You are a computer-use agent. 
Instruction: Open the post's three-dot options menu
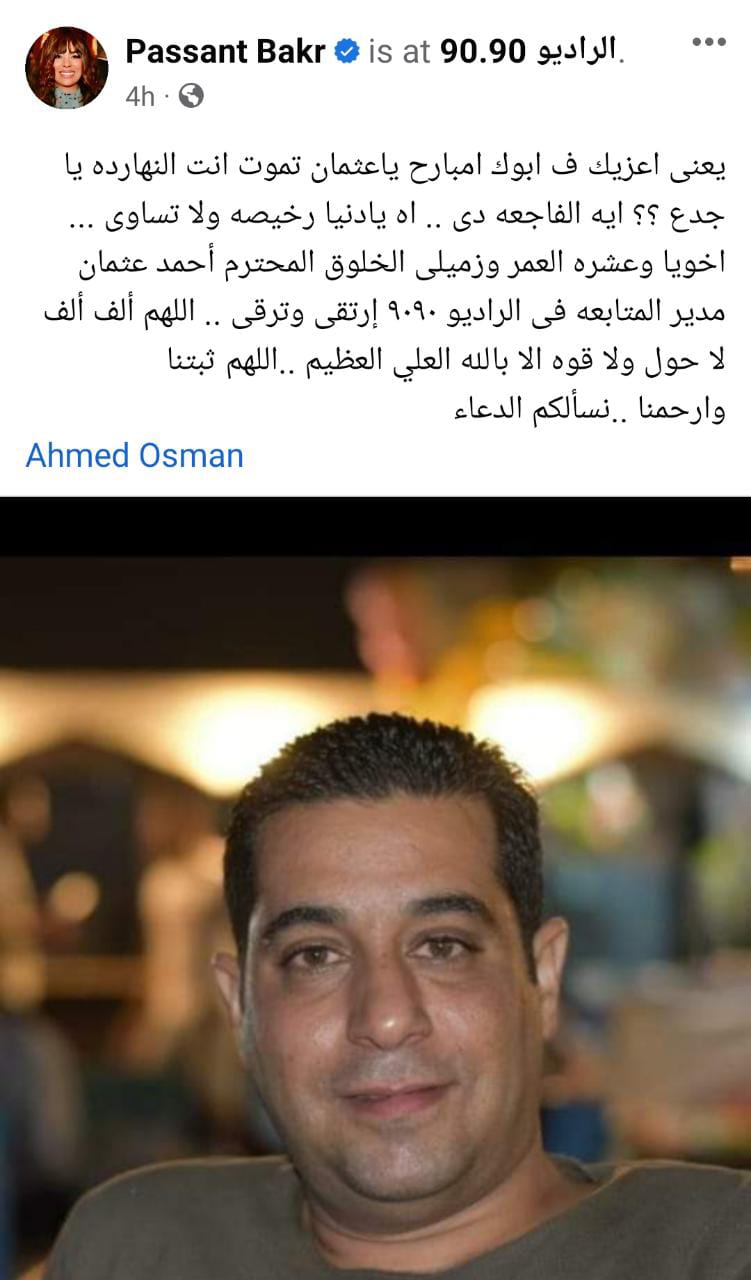pyautogui.click(x=708, y=42)
